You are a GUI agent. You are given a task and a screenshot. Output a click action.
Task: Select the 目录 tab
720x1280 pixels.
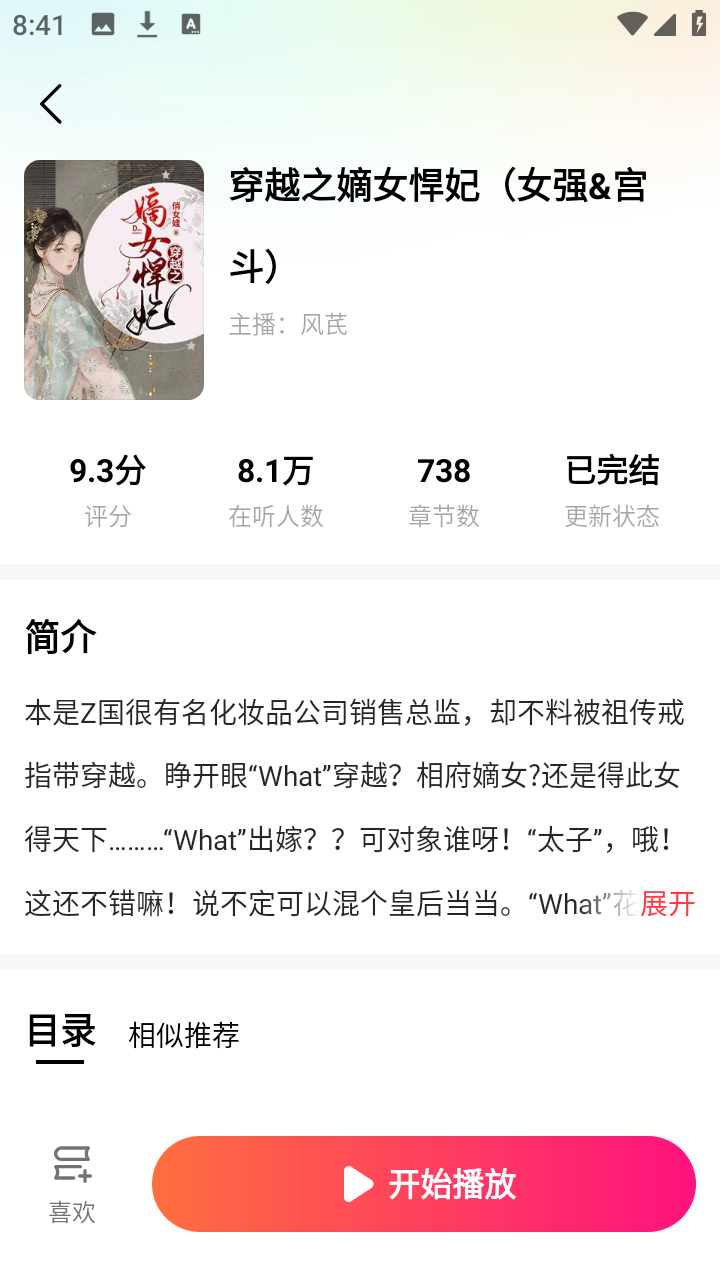(61, 1031)
